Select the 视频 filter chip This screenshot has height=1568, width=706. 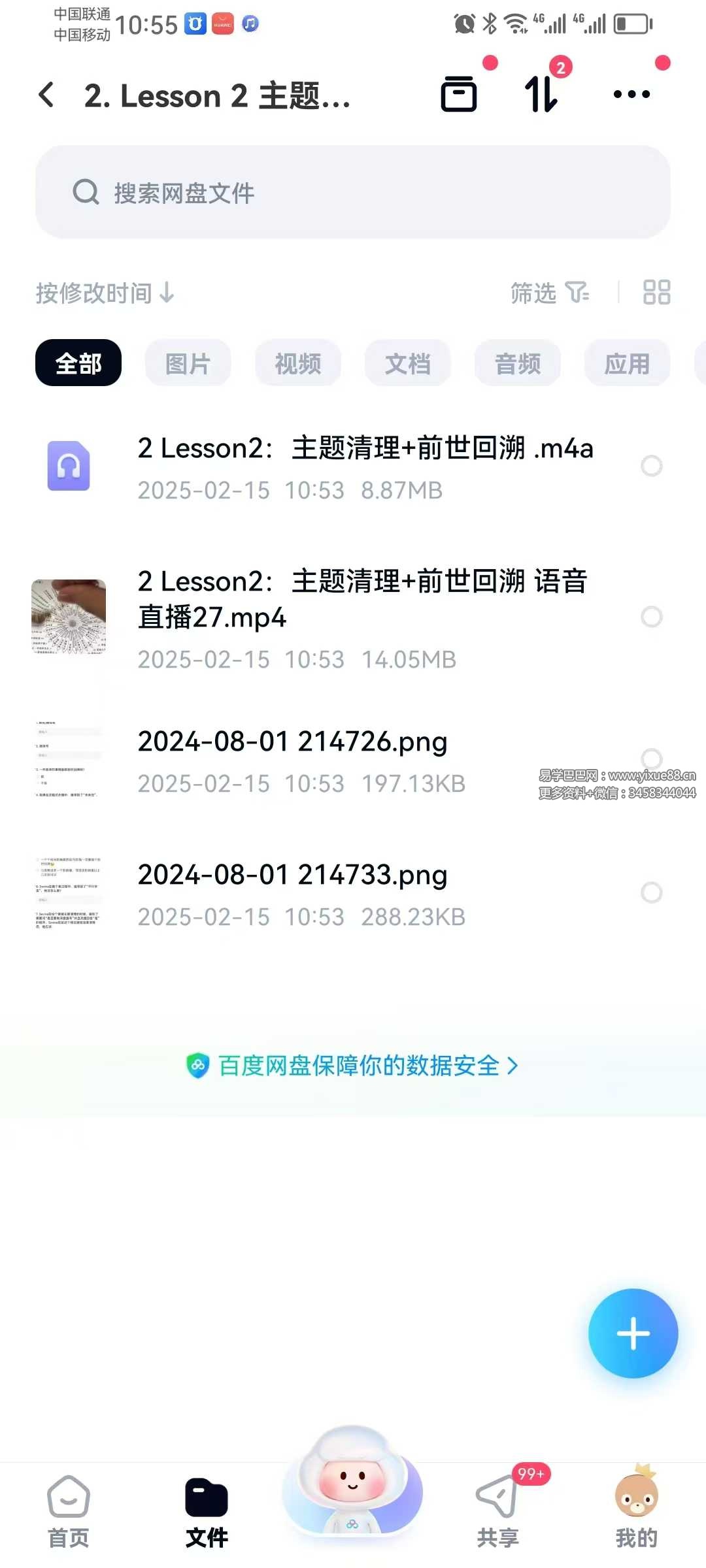pyautogui.click(x=297, y=363)
